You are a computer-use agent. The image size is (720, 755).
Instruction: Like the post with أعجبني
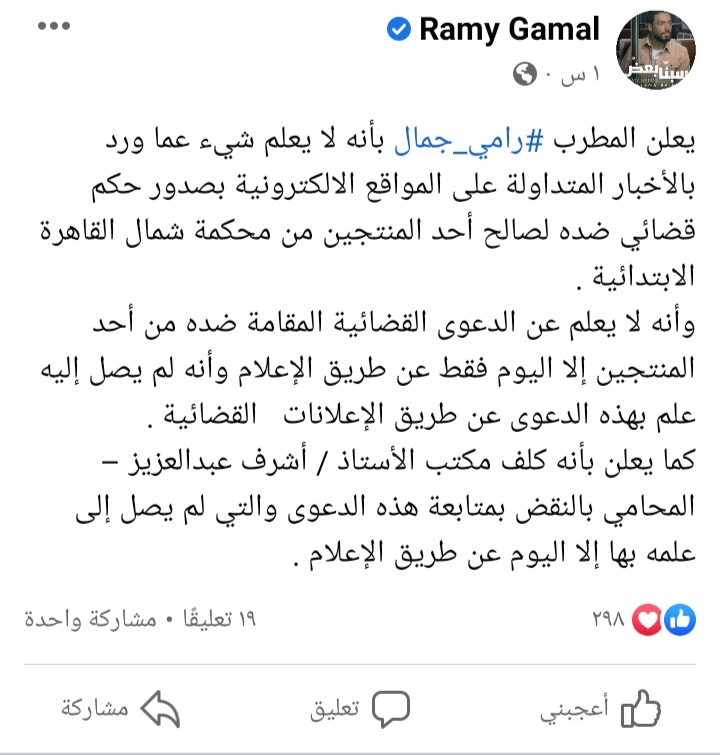coord(612,709)
